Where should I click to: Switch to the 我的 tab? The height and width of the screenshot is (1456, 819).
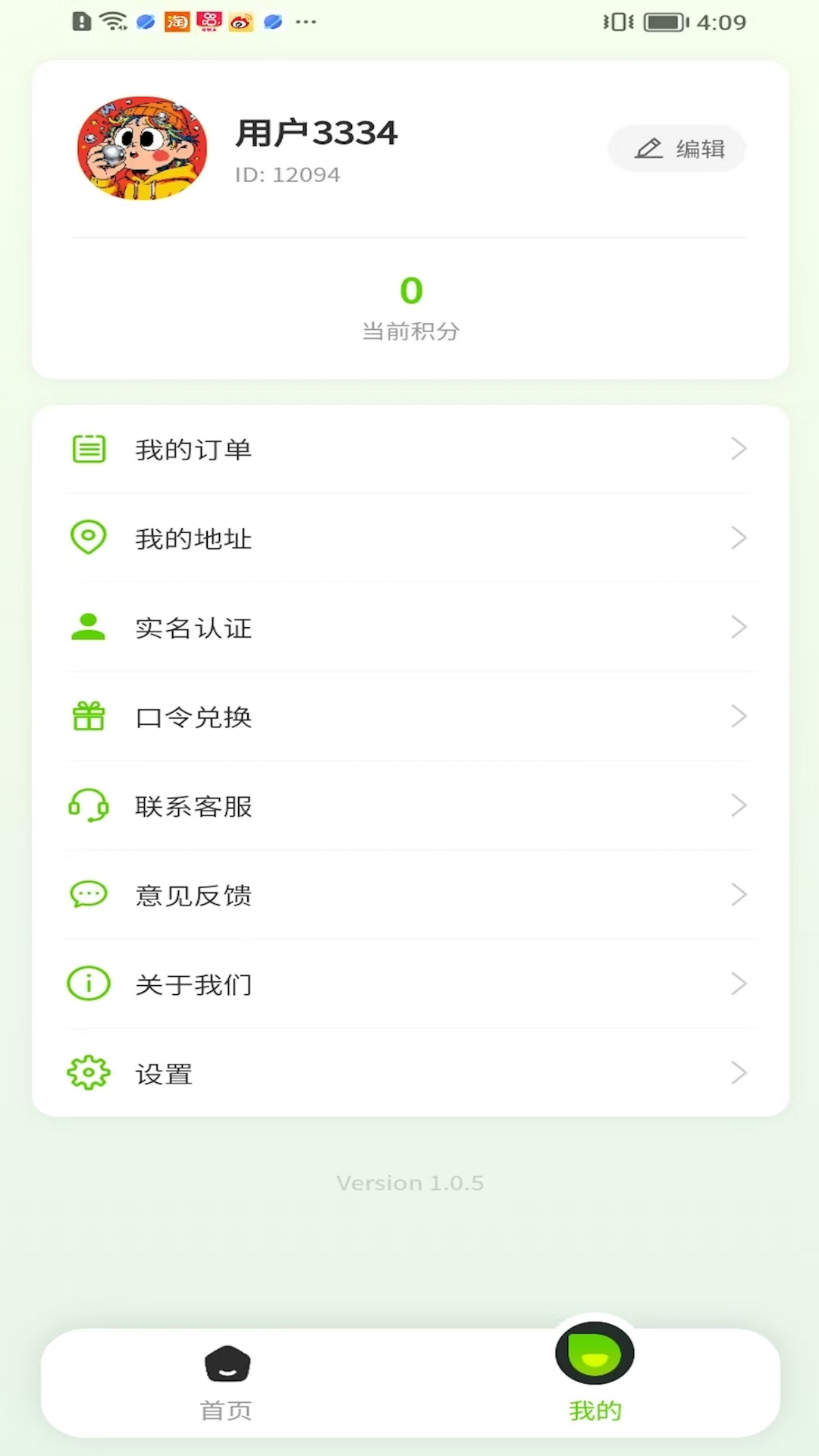[x=595, y=1380]
